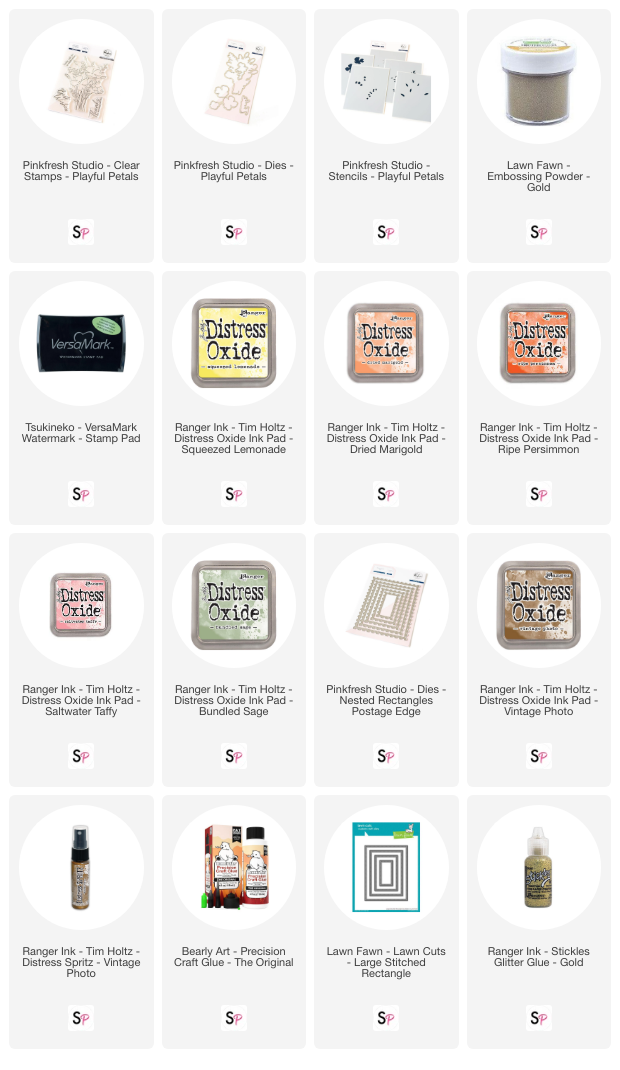Screen dimensions: 620x1070
Task: View Pinkfresh Studio Stencils Playful Petals
Action: 386,136
